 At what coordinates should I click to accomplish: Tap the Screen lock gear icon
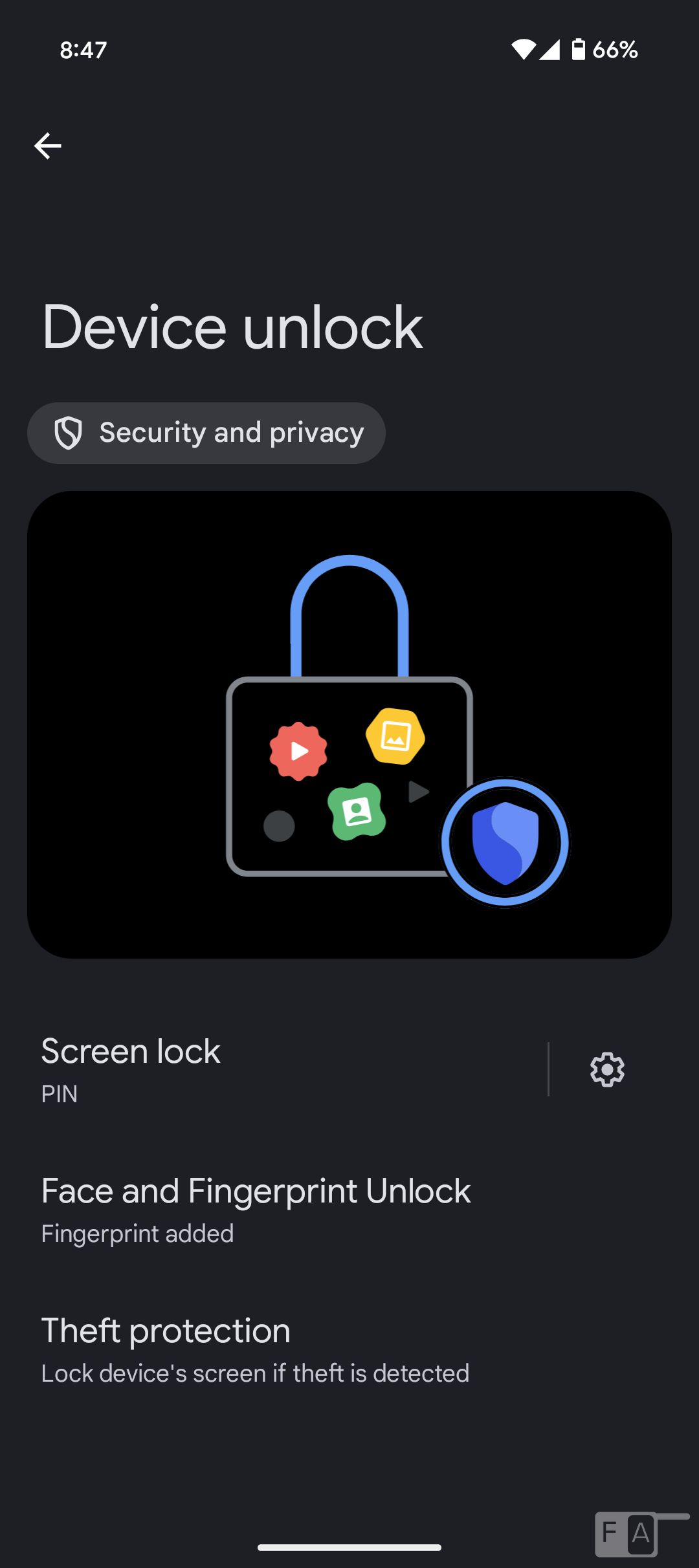pos(607,1069)
